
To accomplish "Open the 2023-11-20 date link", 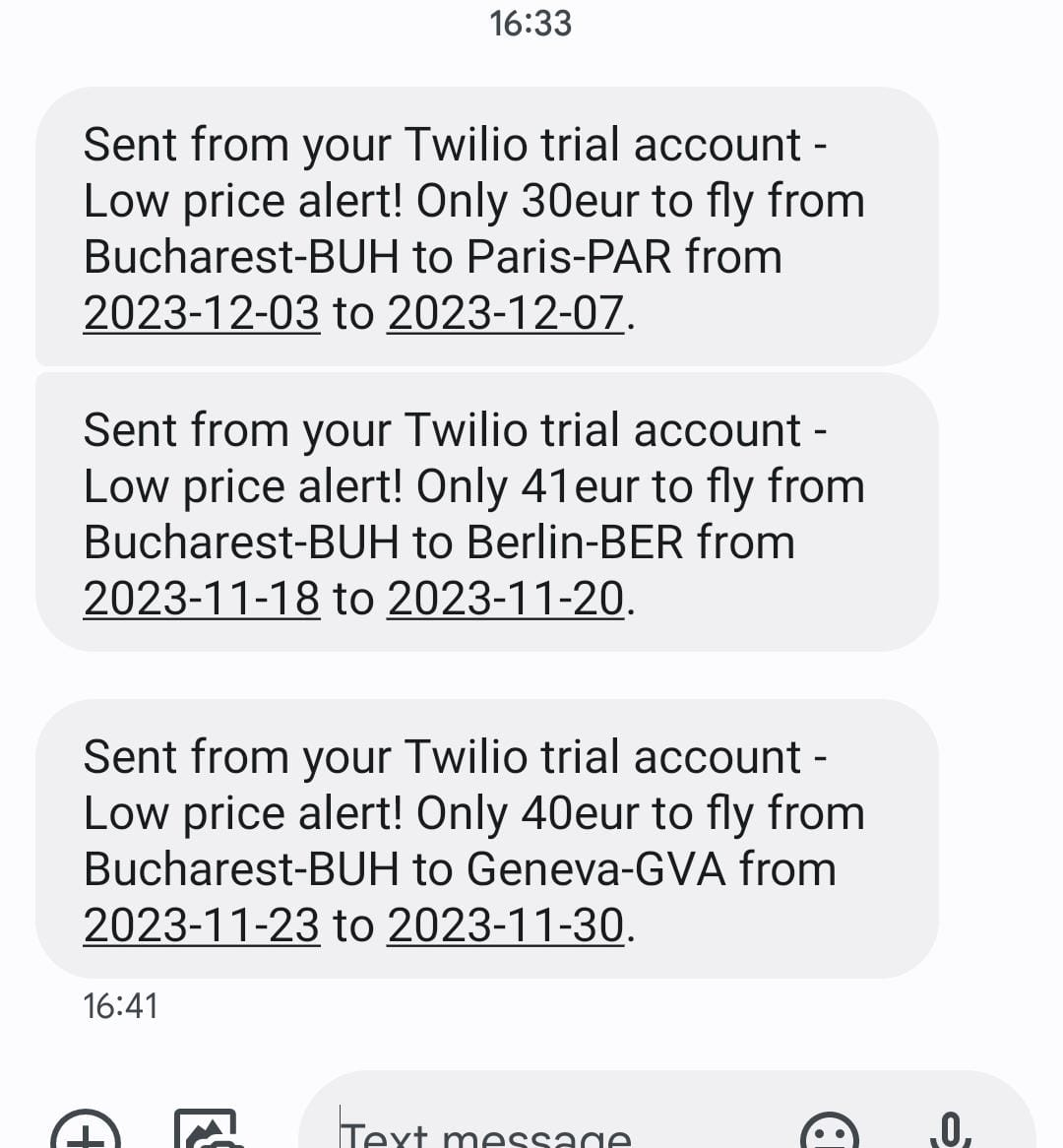I will (506, 599).
